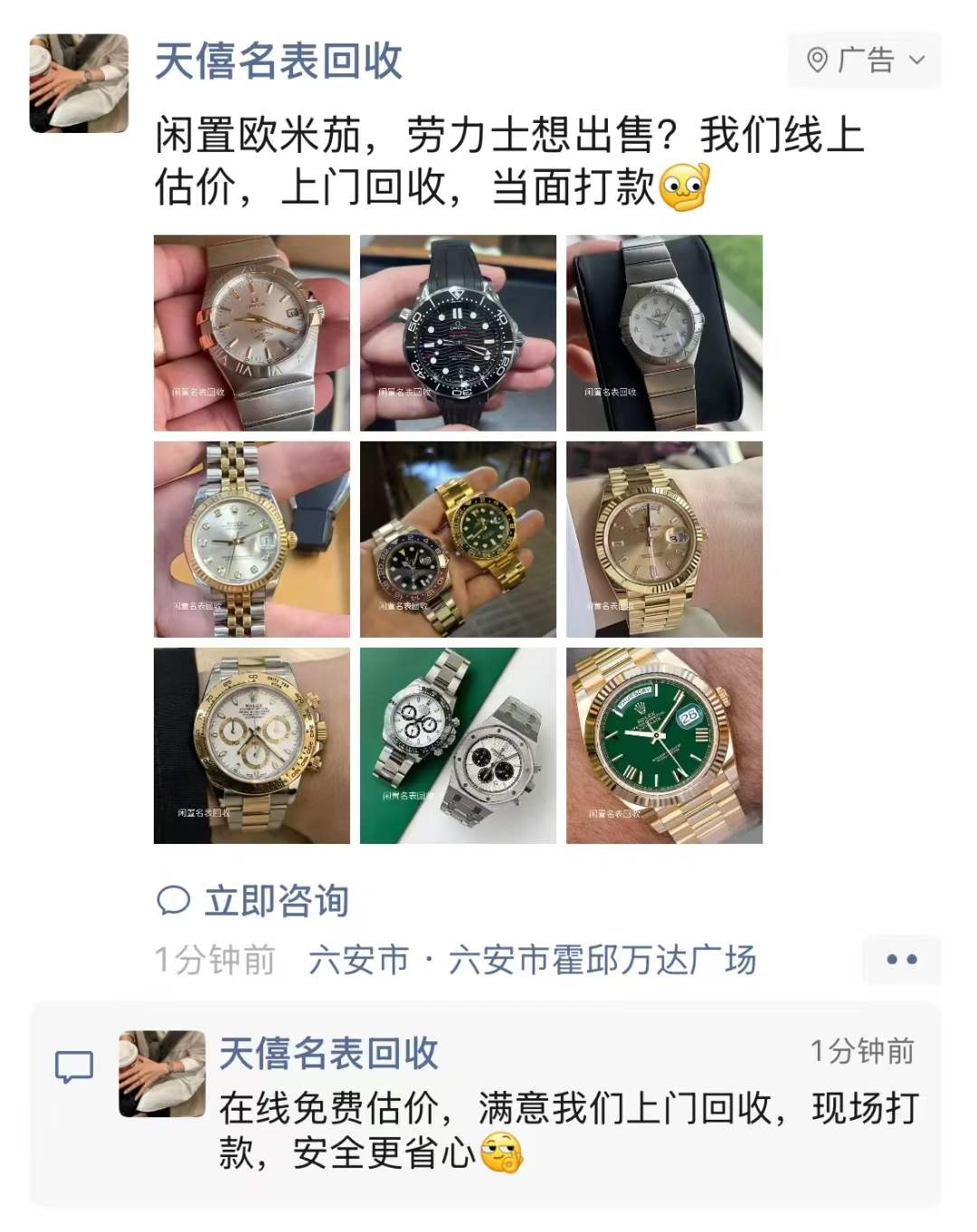The height and width of the screenshot is (1232, 977).
Task: Open commenter 天僖名表回收 avatar
Action: tap(162, 1074)
